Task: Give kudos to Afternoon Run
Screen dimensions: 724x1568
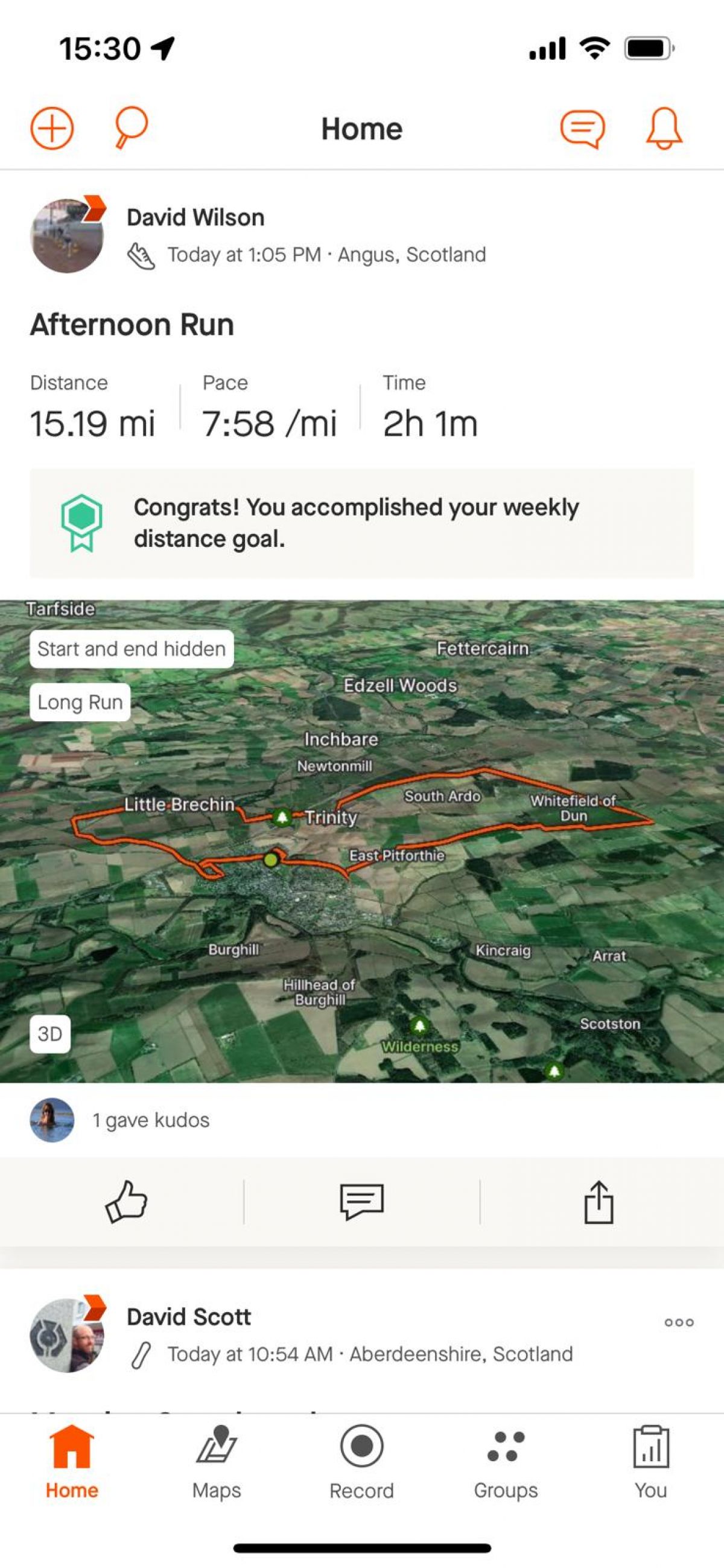Action: [x=126, y=1202]
